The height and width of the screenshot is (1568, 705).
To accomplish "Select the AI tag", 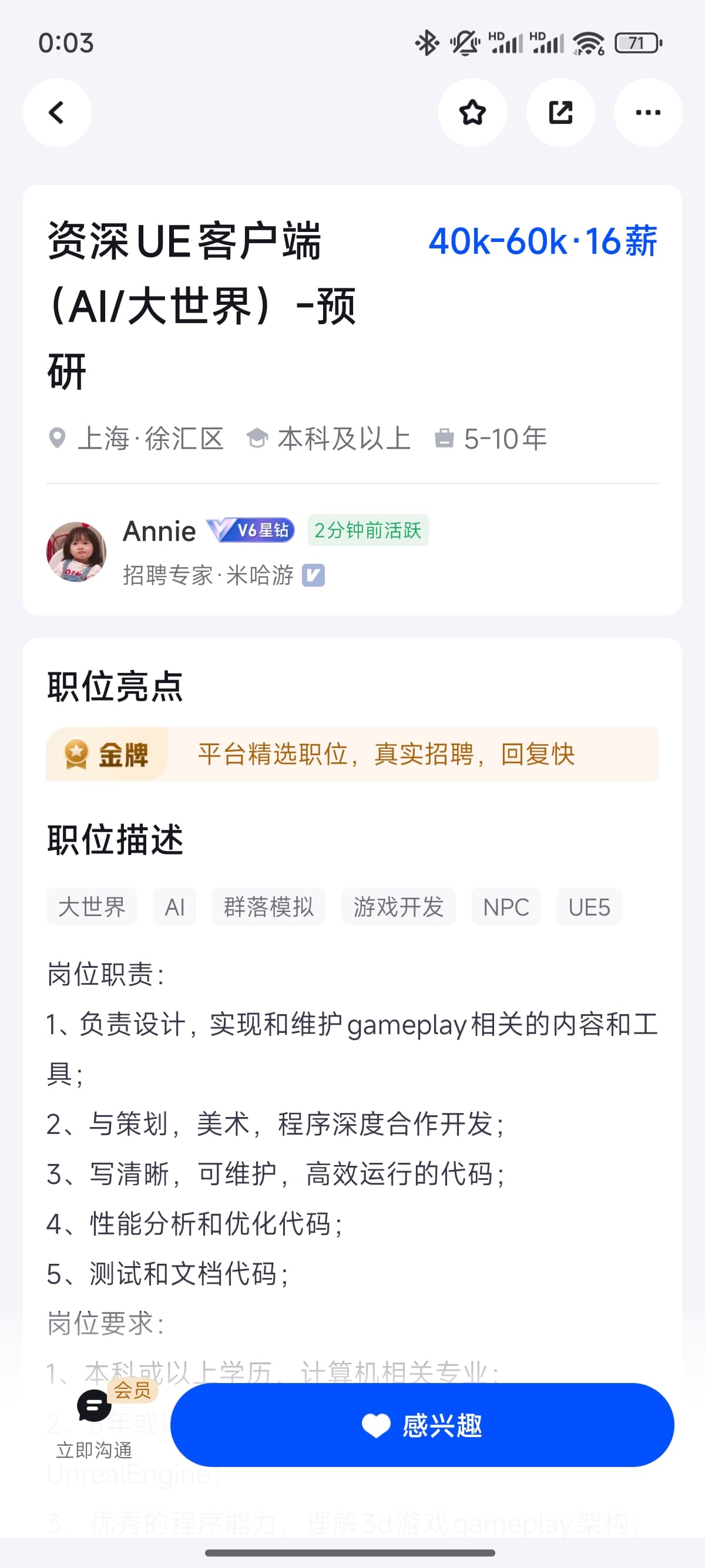I will [x=174, y=907].
